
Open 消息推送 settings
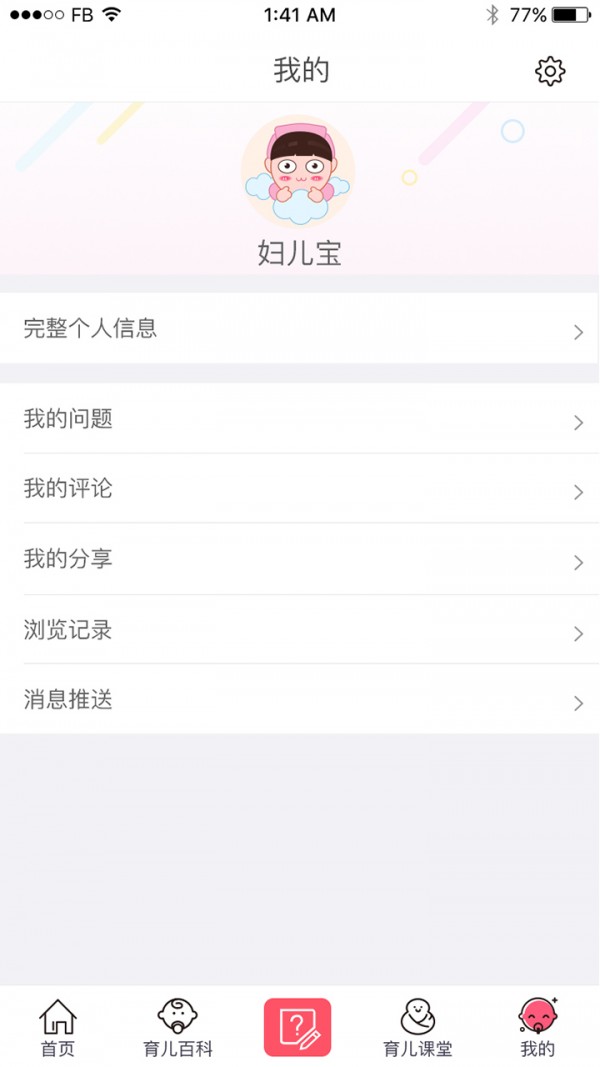coord(300,700)
